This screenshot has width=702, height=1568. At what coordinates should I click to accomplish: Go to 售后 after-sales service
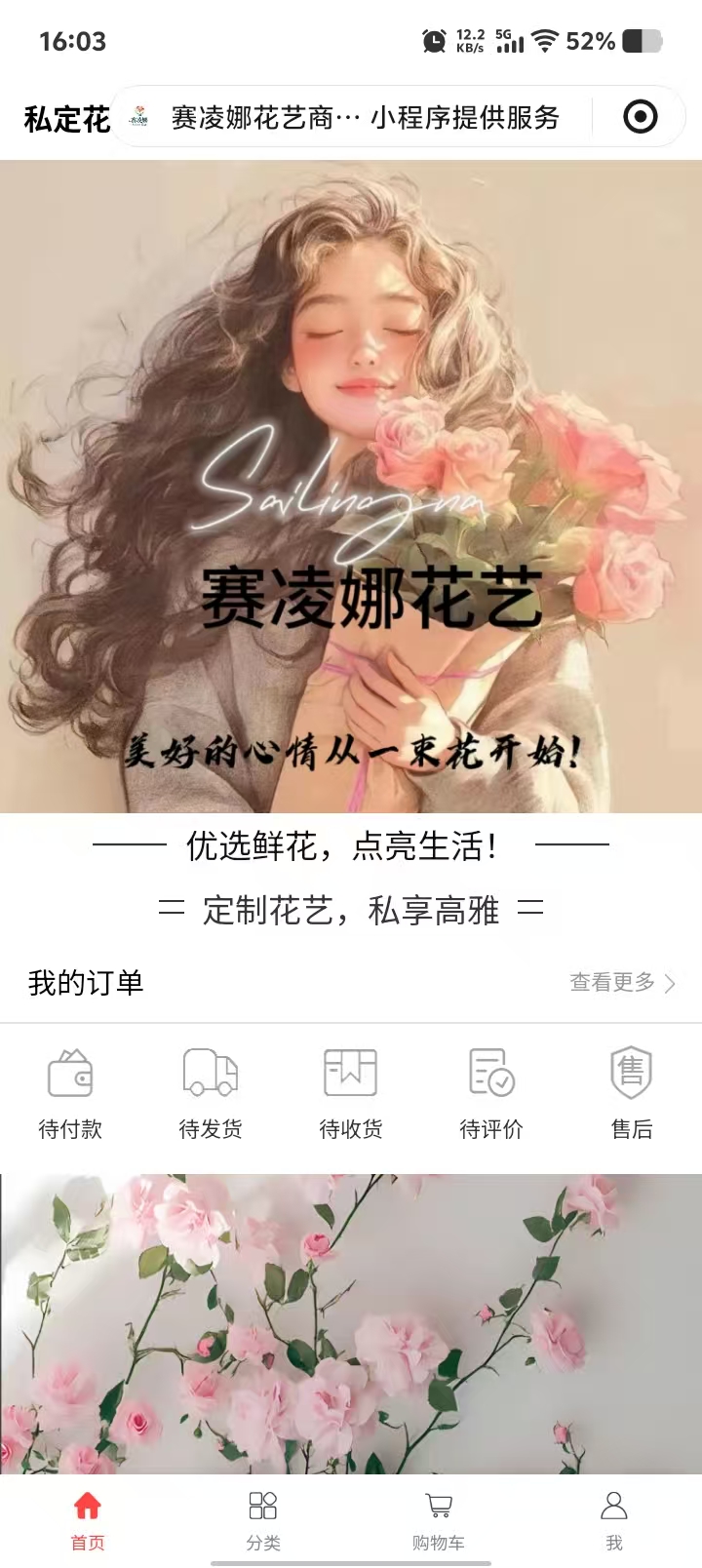631,1093
